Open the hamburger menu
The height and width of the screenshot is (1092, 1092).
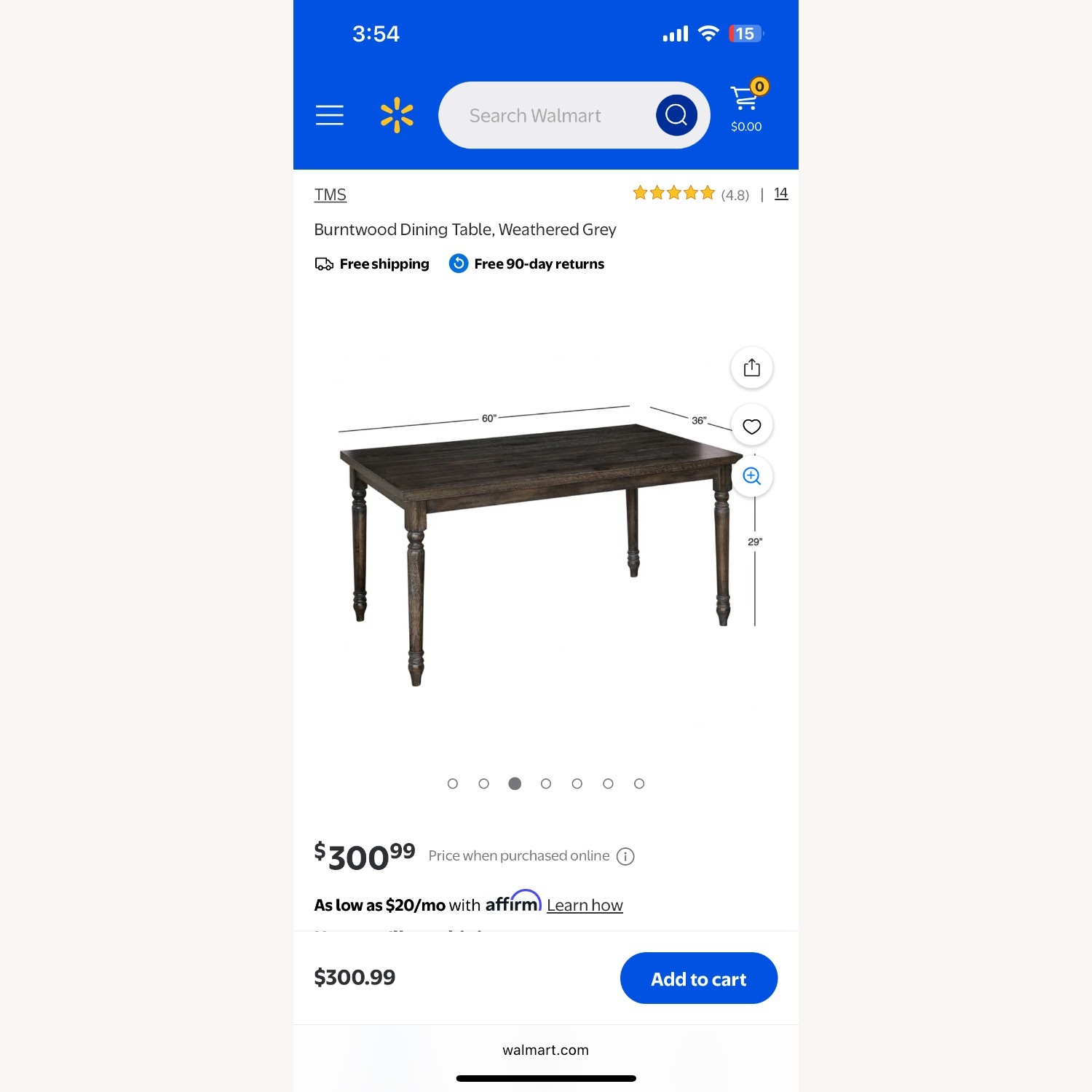(x=330, y=115)
